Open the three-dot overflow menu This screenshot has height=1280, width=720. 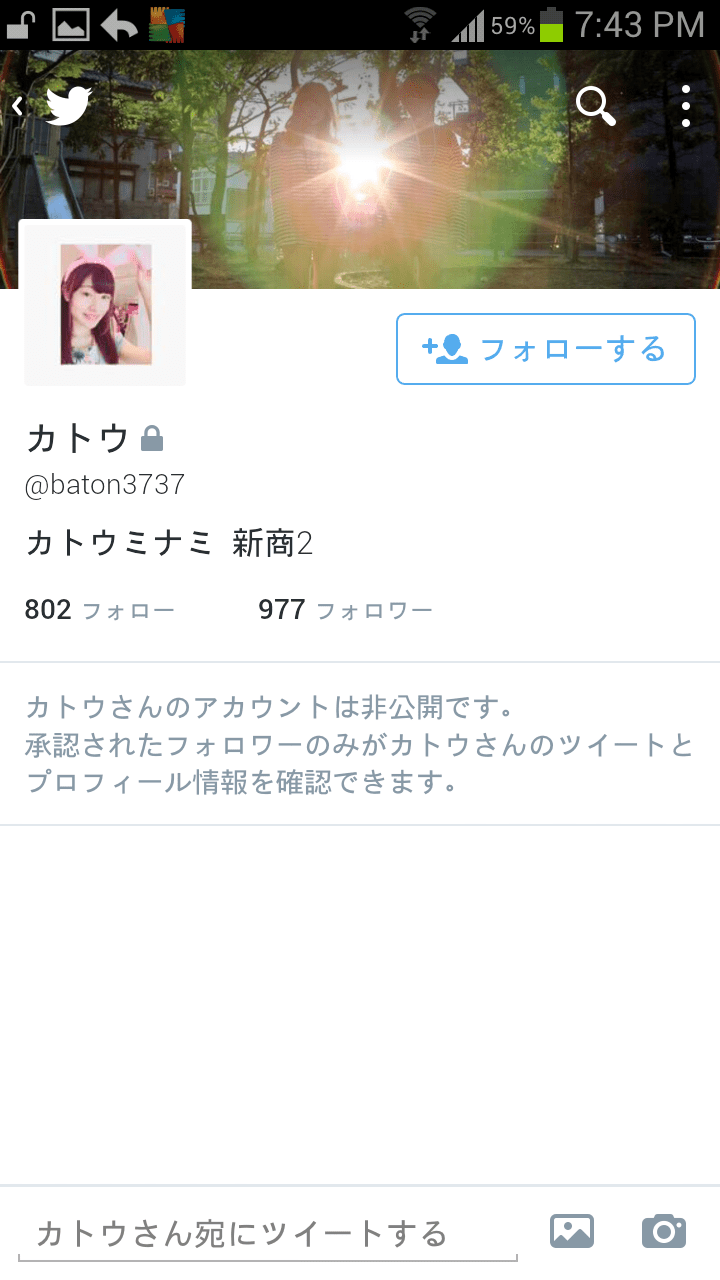point(685,106)
